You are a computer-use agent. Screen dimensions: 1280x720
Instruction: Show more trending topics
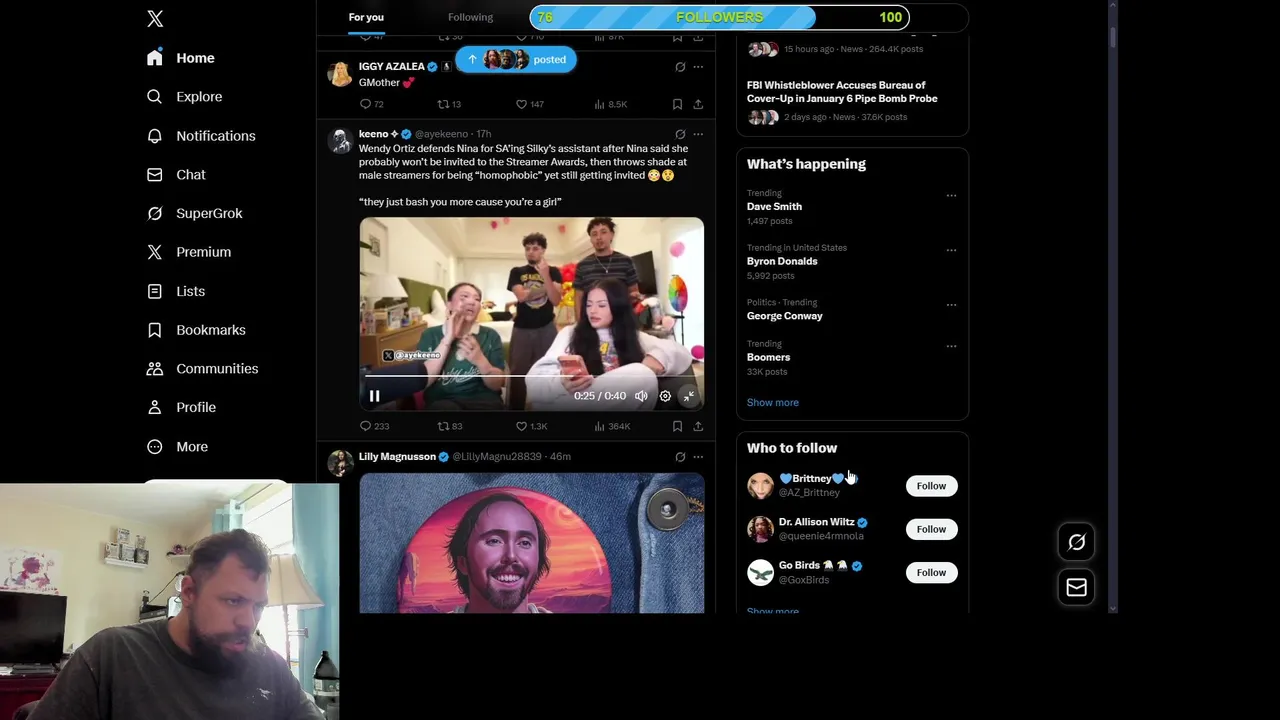point(772,402)
